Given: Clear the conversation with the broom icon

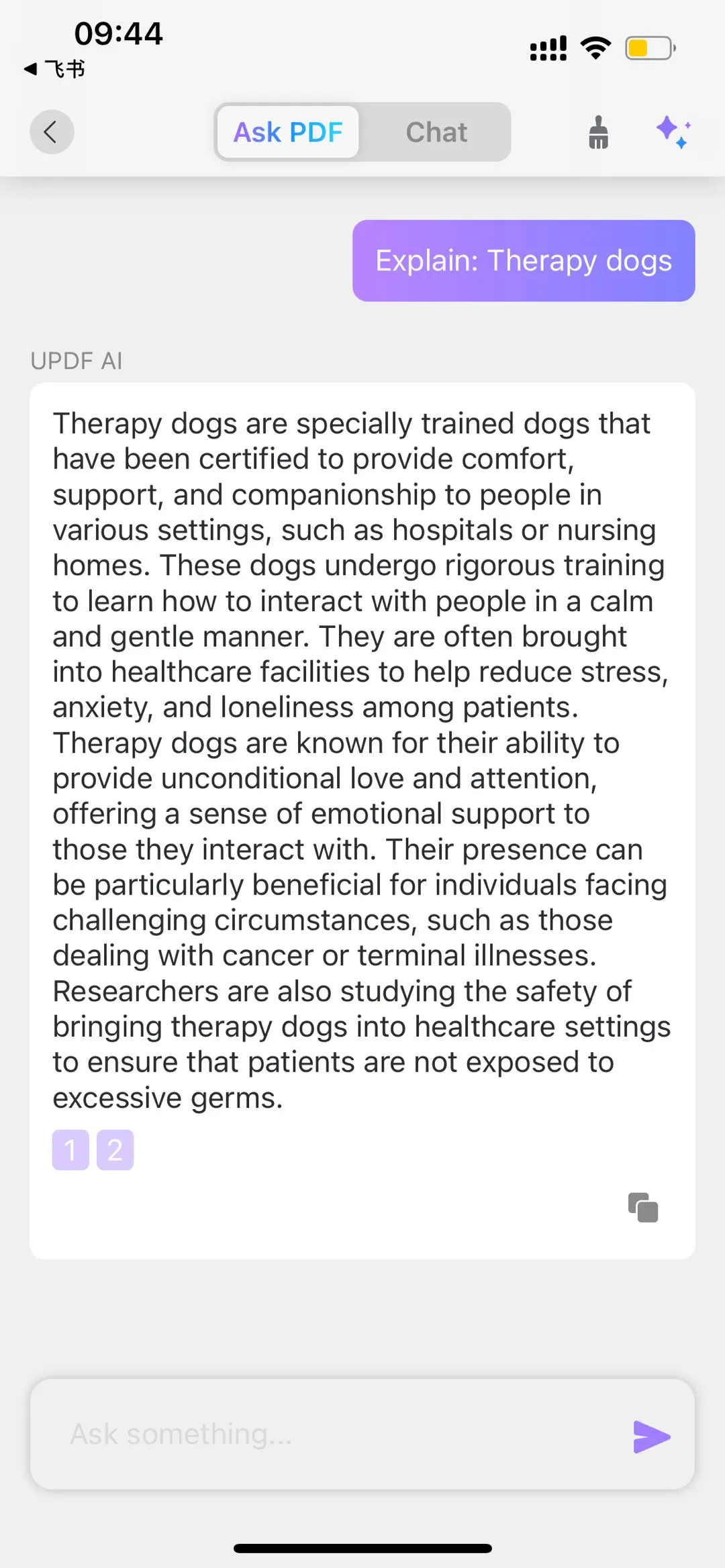Looking at the screenshot, I should (598, 132).
